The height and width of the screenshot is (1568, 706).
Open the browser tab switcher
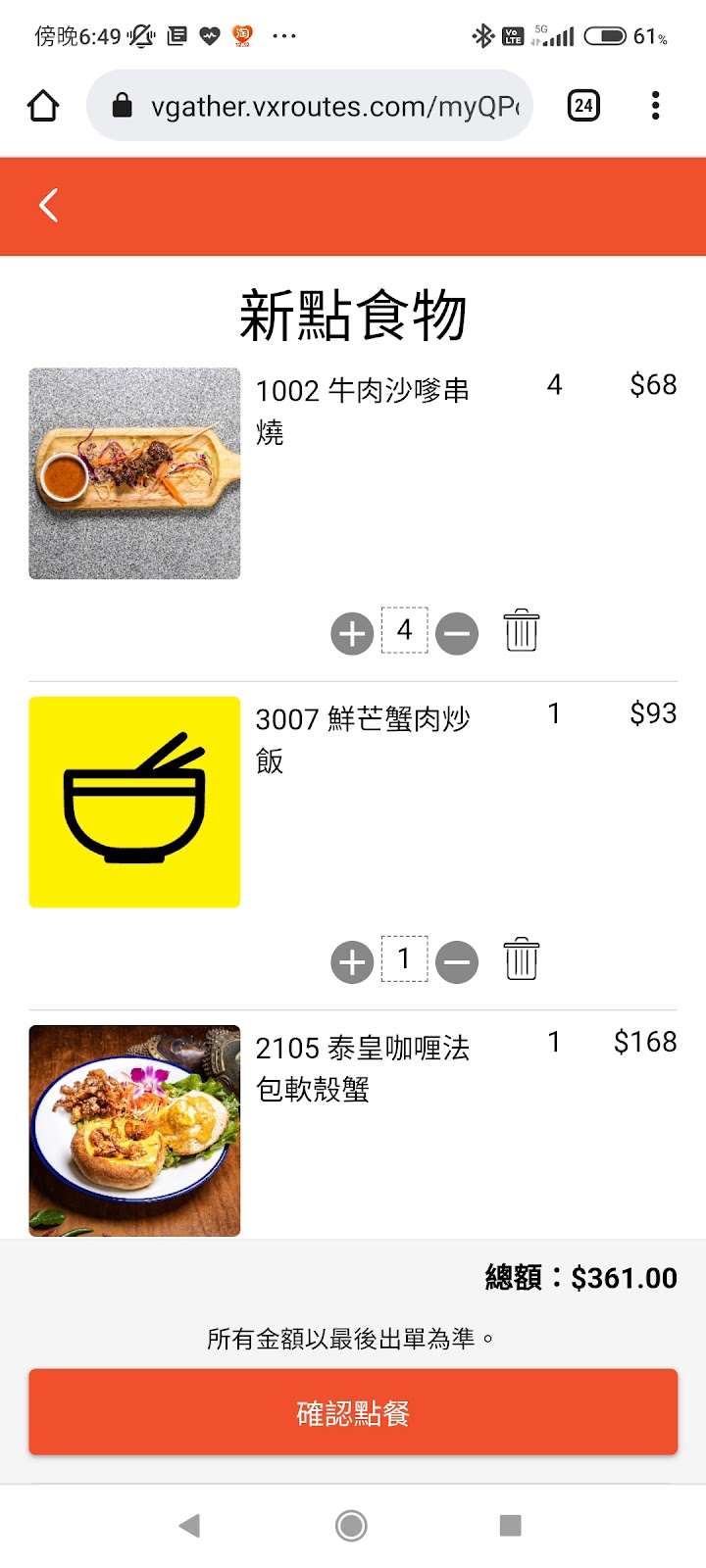[x=583, y=106]
